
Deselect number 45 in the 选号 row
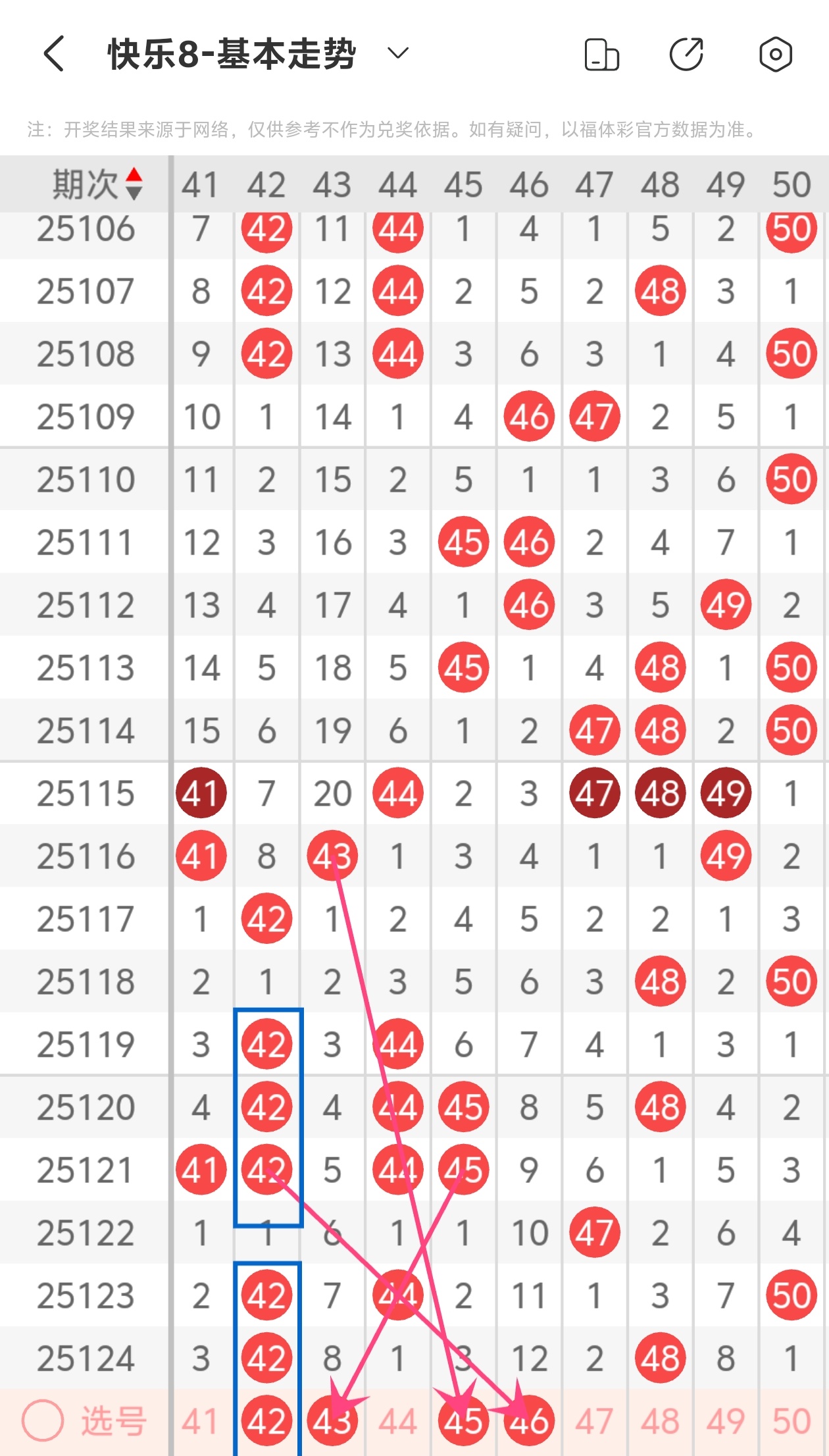[x=463, y=1421]
